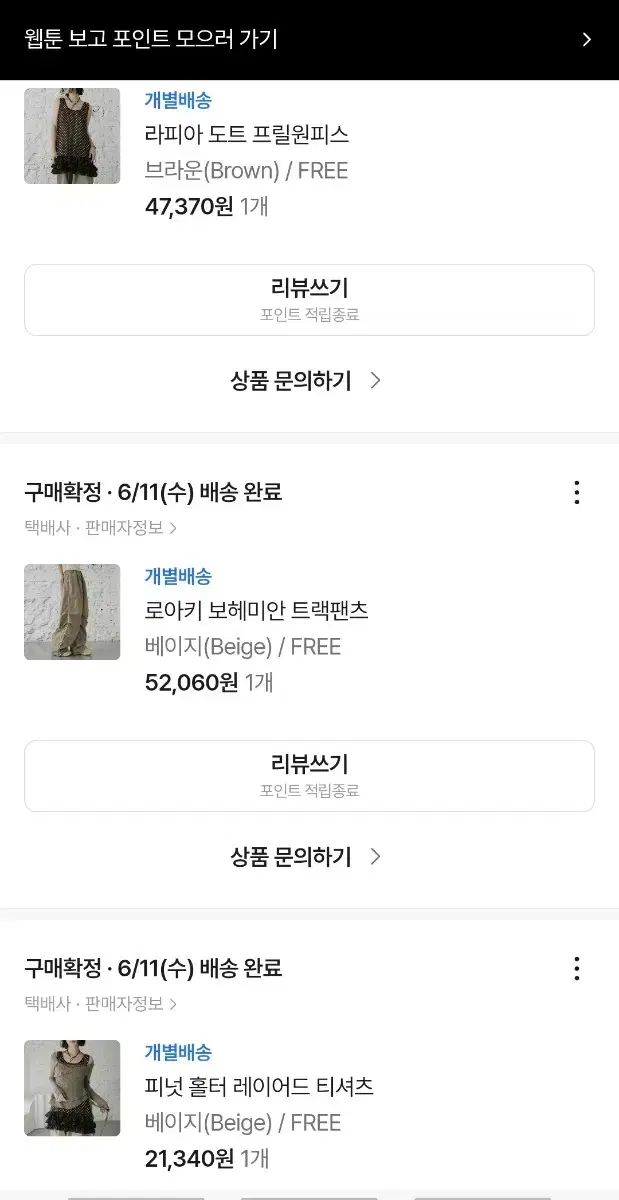Write a review for 로아키 보헤미안 트랙팬츠

(309, 775)
